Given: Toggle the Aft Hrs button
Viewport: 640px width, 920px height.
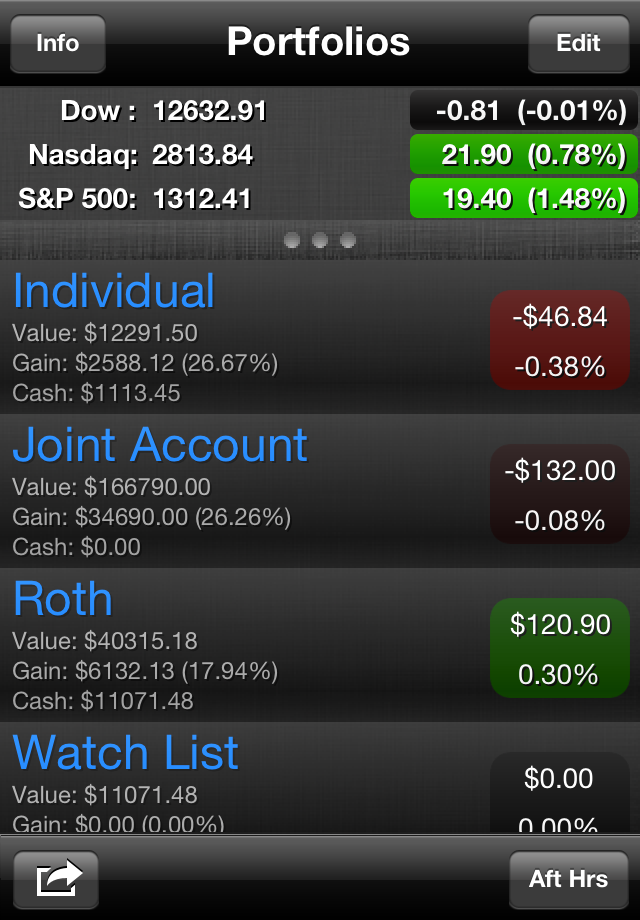Looking at the screenshot, I should (x=568, y=880).
